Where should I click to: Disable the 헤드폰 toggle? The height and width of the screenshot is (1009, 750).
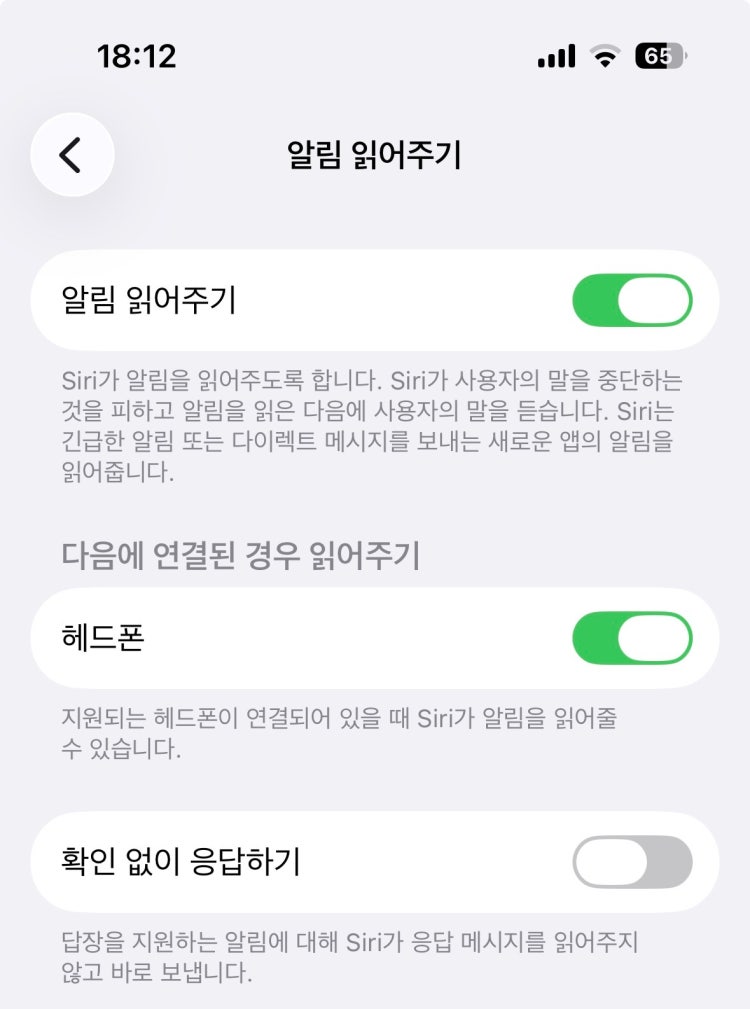pos(631,638)
